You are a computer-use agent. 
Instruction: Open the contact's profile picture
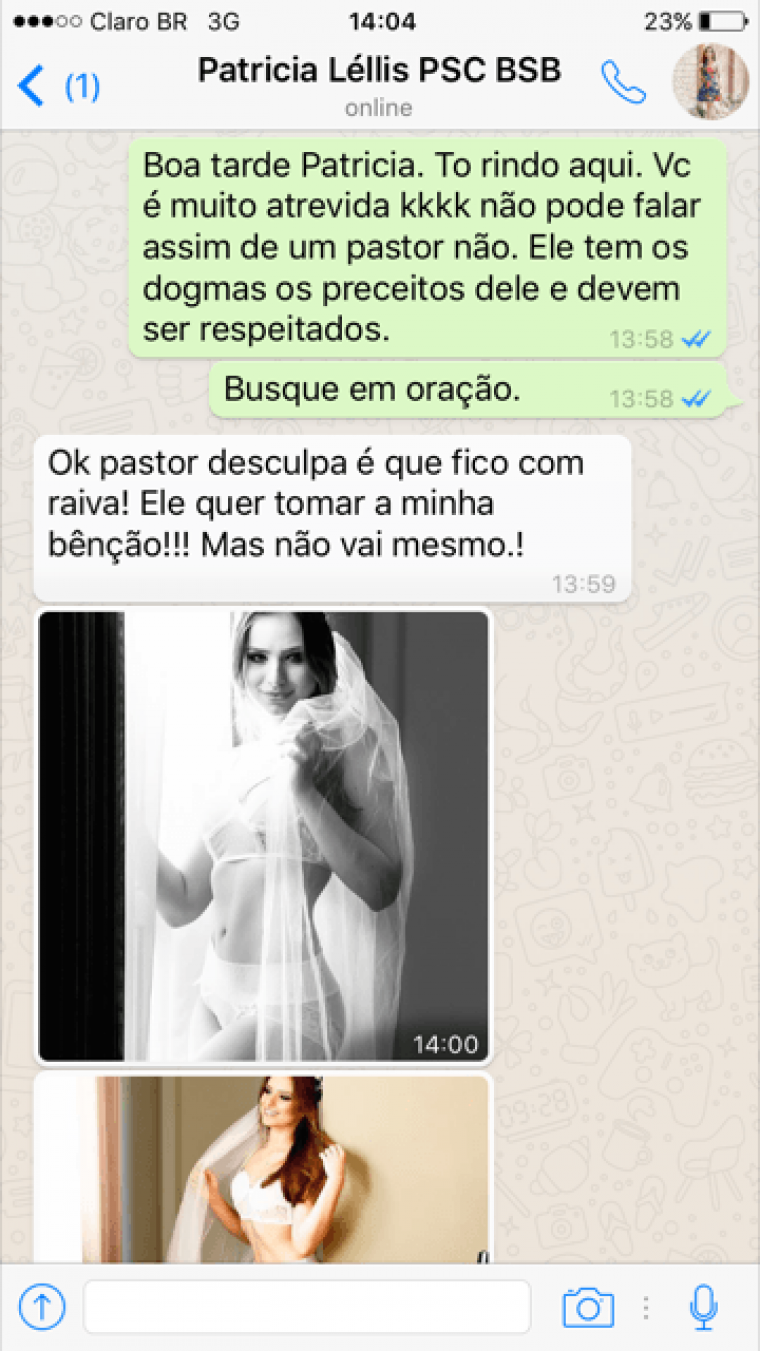click(x=710, y=83)
